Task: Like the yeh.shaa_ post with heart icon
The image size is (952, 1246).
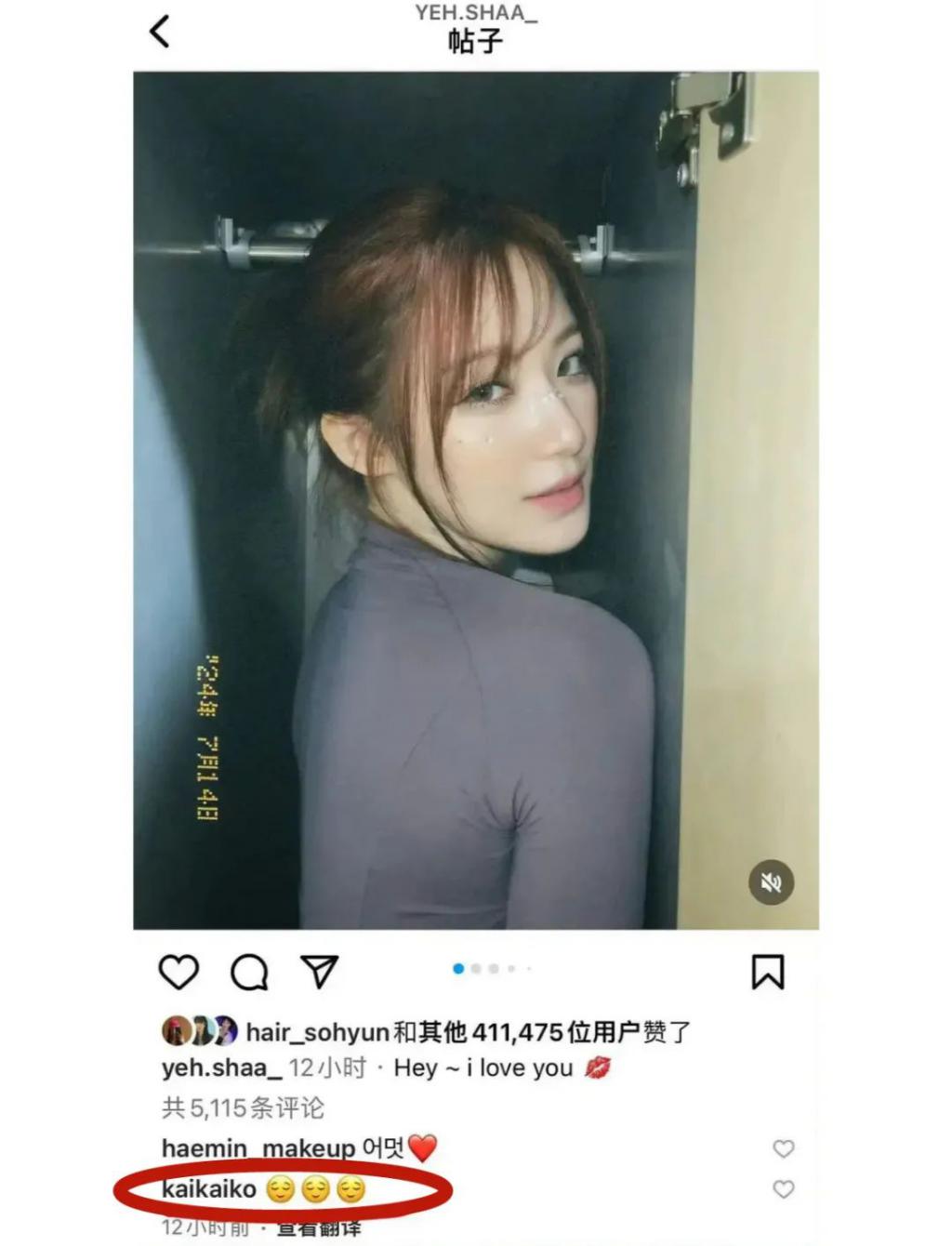Action: click(178, 972)
